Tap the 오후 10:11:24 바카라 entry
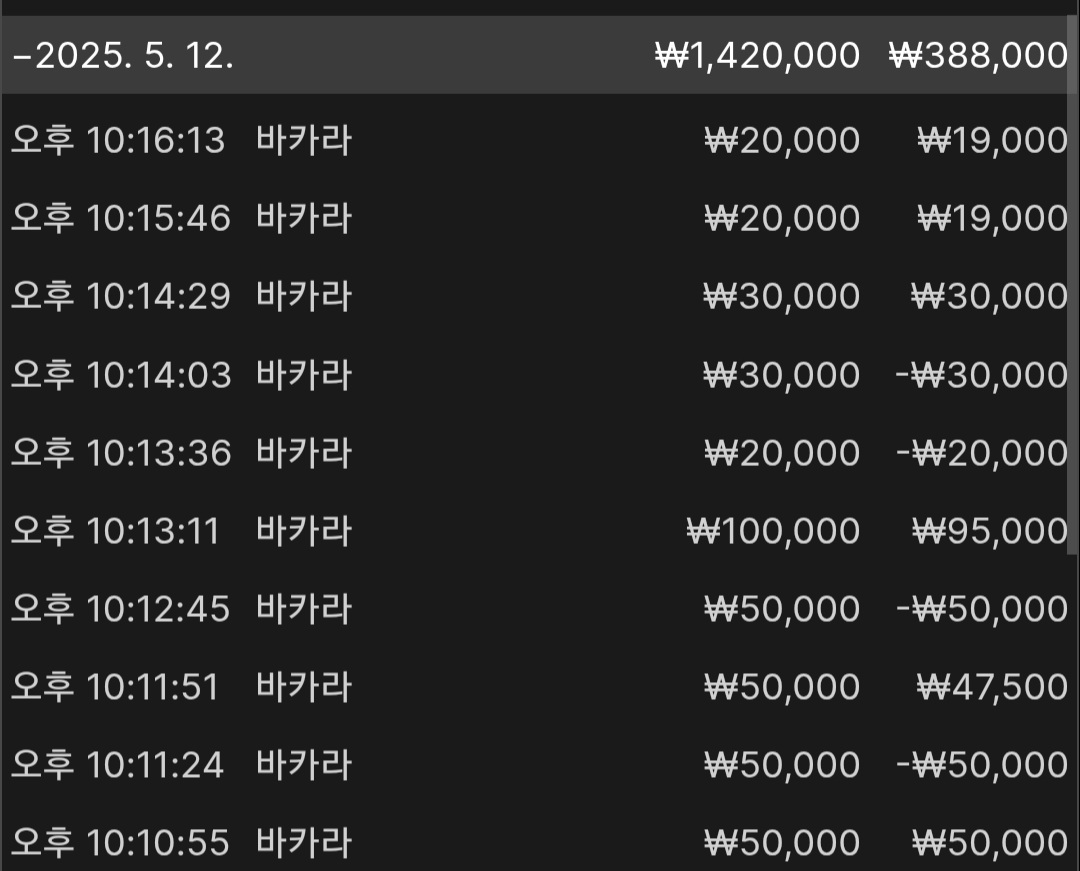 tap(304, 765)
